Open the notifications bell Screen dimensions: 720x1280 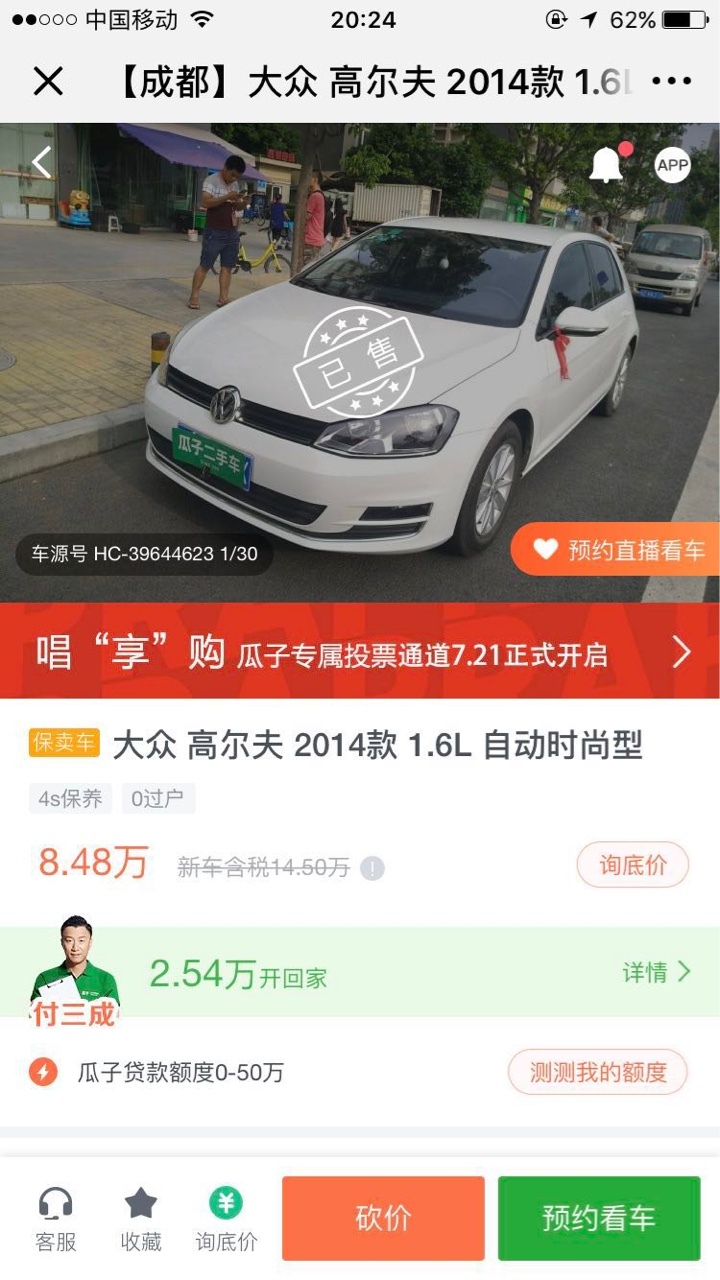coord(606,165)
